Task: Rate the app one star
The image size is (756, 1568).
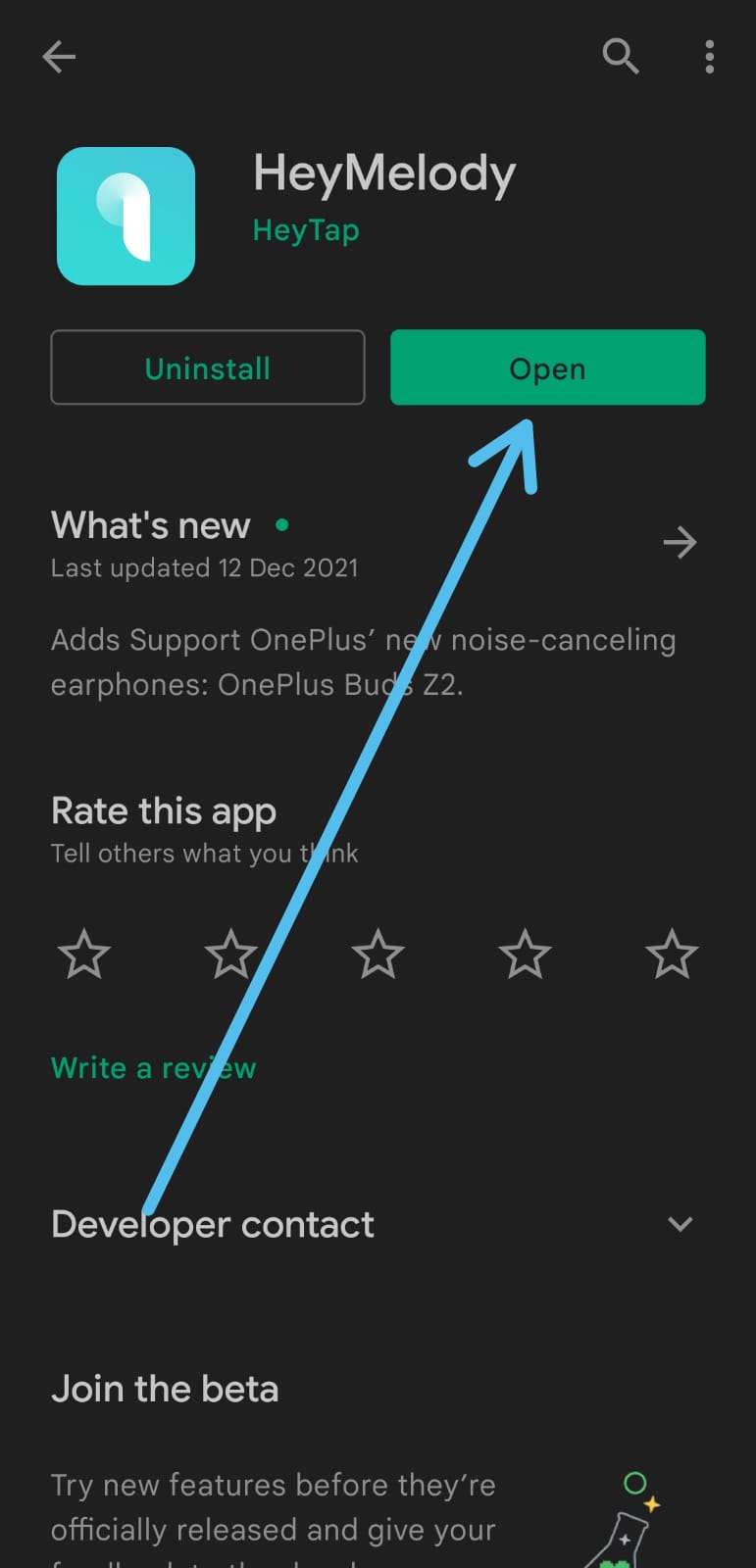Action: 84,954
